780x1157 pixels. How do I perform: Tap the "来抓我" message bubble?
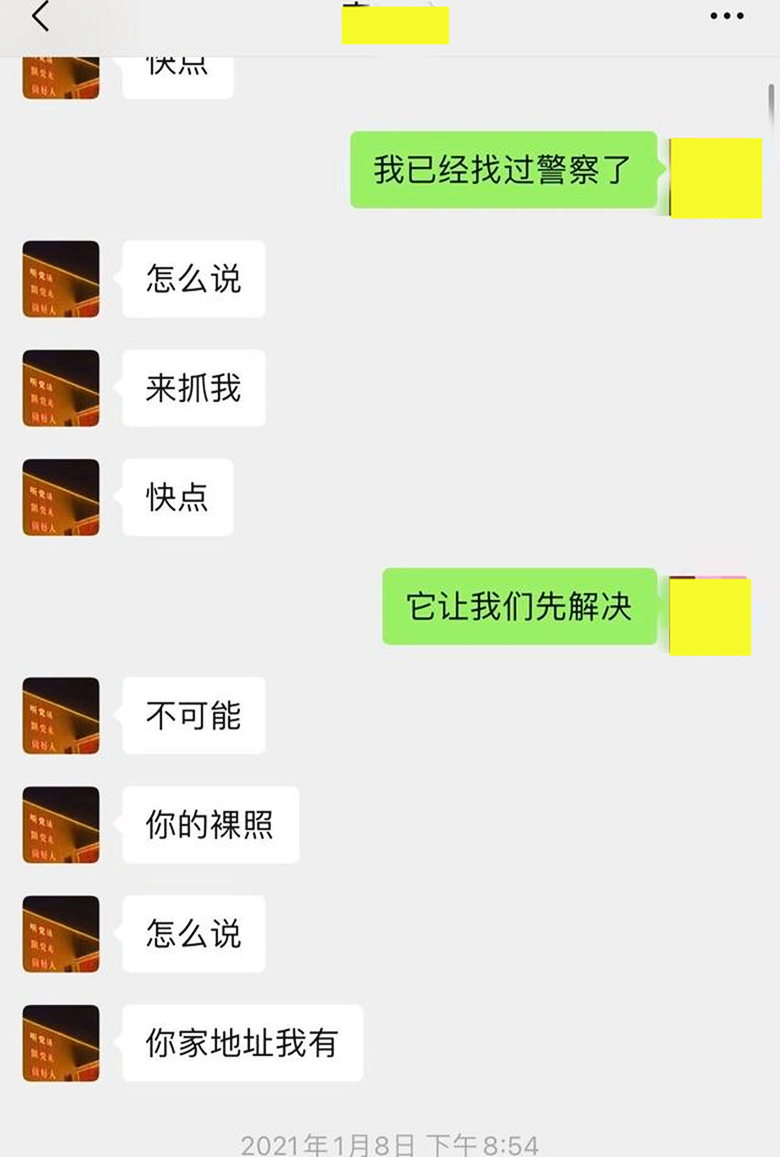point(194,389)
